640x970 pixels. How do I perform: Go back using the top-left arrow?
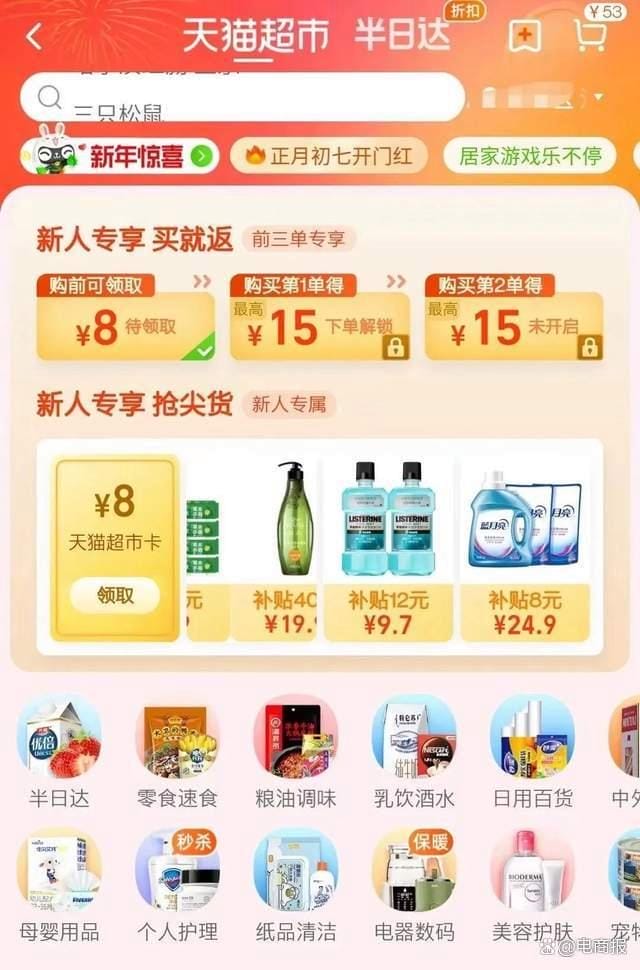tap(34, 37)
